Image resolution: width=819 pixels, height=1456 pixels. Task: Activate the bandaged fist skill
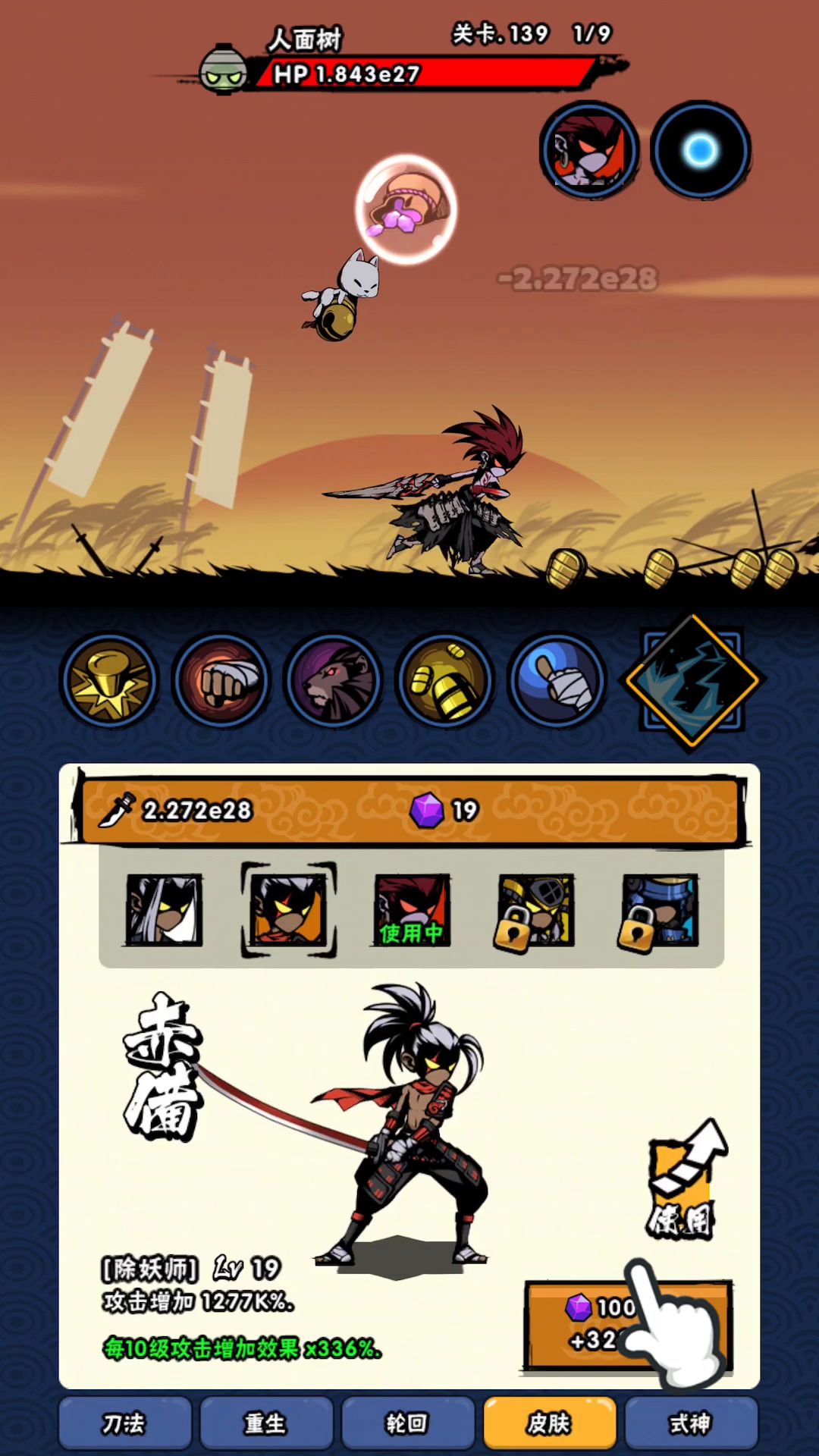point(221,681)
